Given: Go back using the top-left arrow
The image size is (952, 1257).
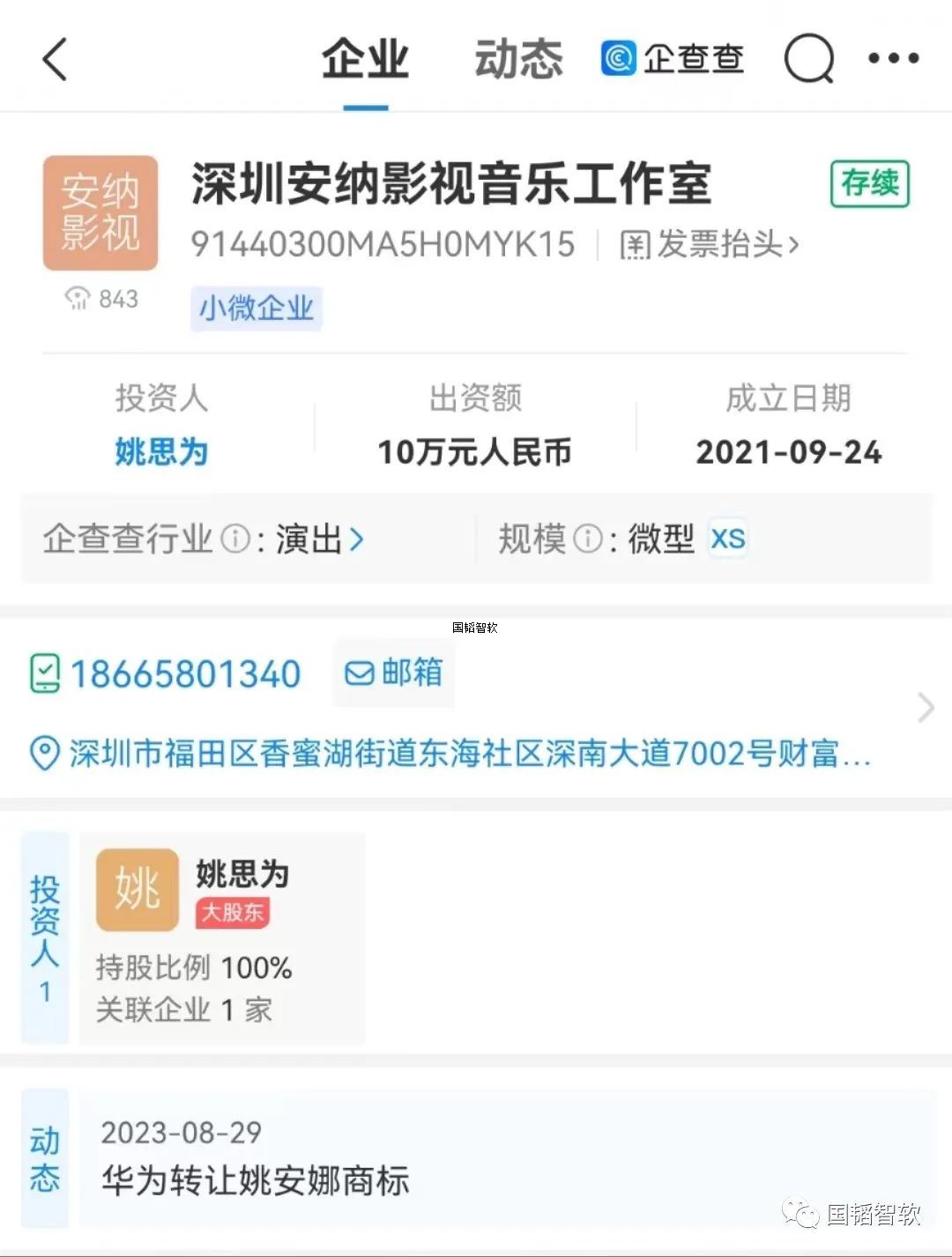Looking at the screenshot, I should pyautogui.click(x=55, y=60).
